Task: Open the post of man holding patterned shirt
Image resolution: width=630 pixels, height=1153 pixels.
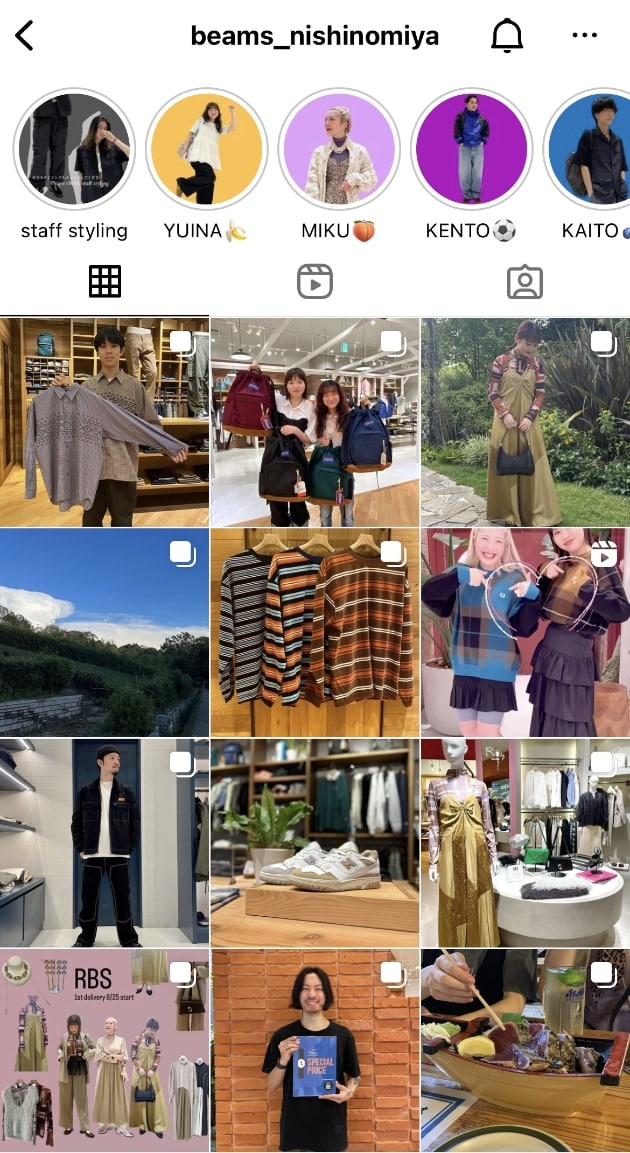Action: pyautogui.click(x=104, y=422)
